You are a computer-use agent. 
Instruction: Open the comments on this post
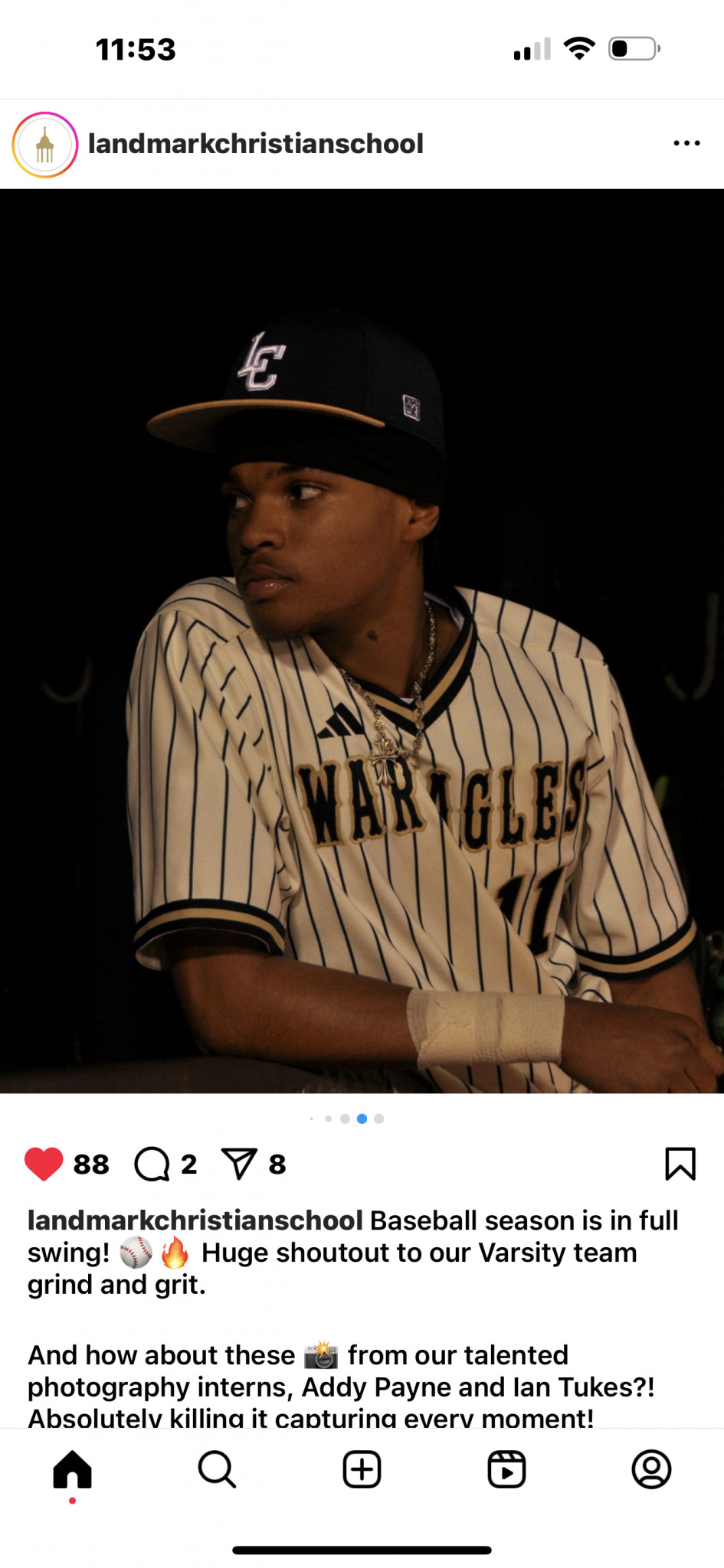(152, 1164)
